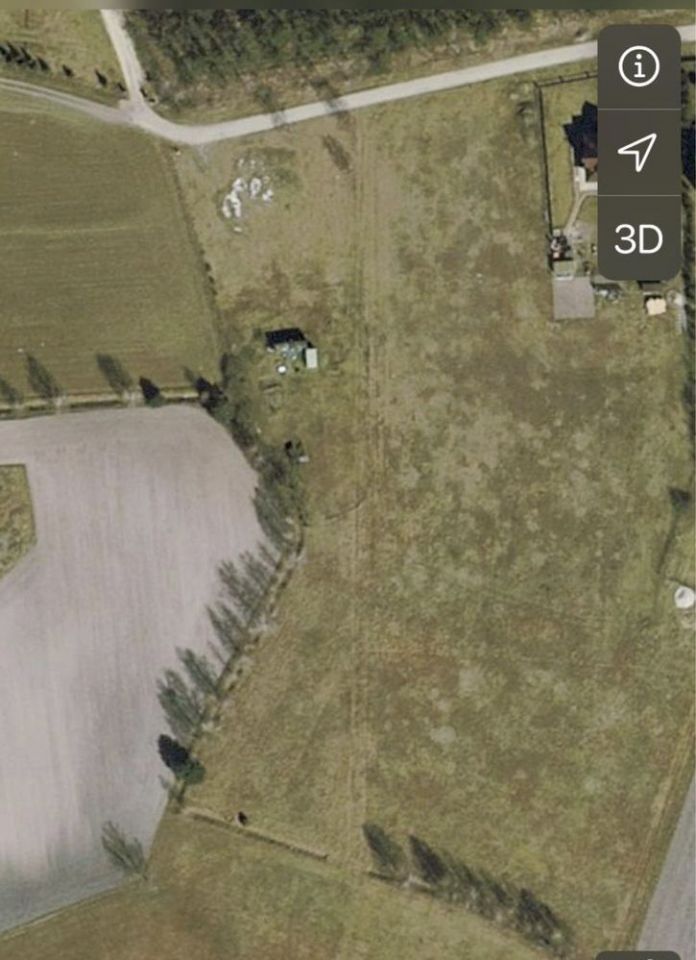The height and width of the screenshot is (960, 696).
Task: Center map on current location
Action: coord(638,152)
